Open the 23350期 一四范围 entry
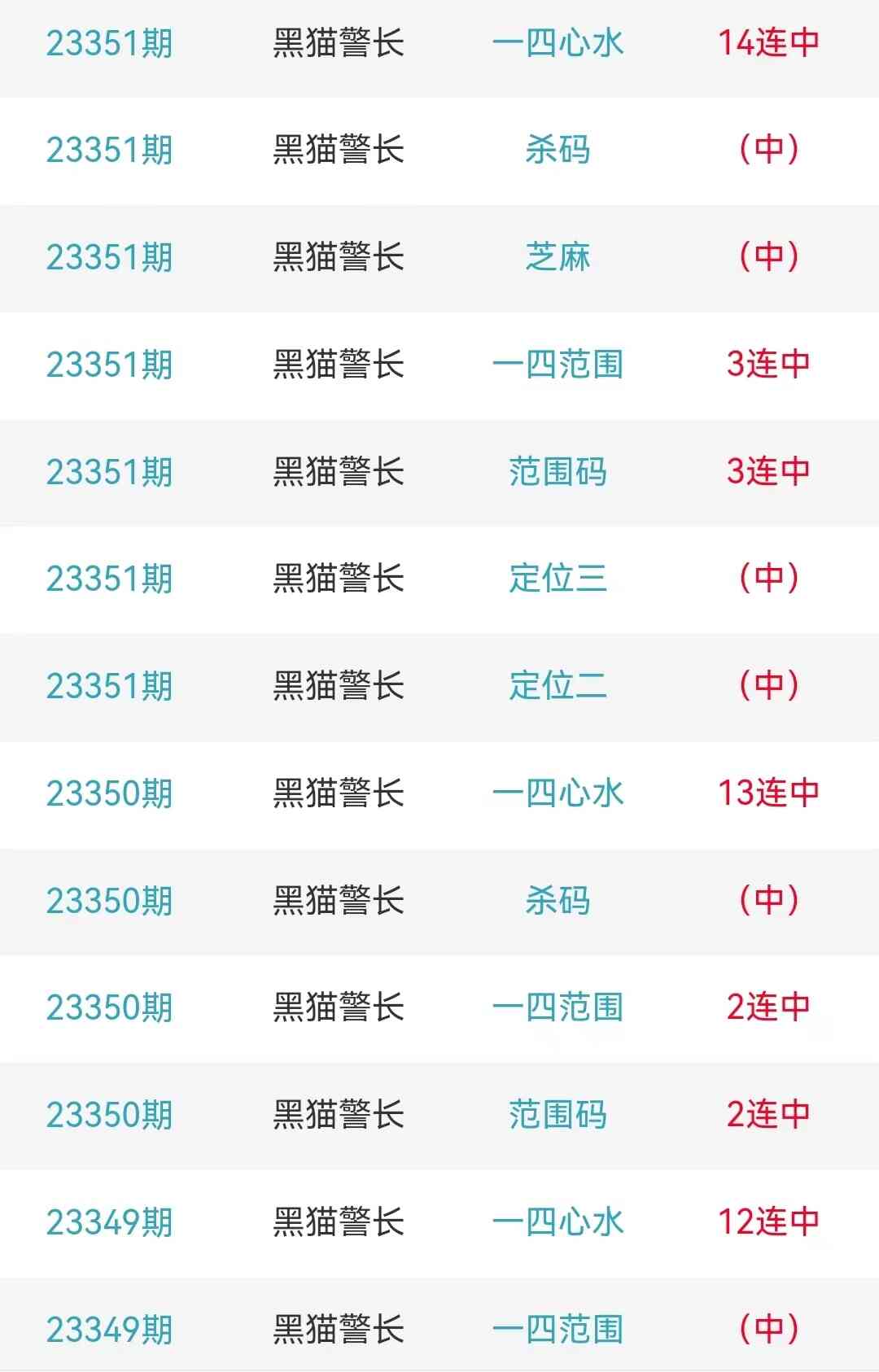The width and height of the screenshot is (879, 1372). point(558,1007)
